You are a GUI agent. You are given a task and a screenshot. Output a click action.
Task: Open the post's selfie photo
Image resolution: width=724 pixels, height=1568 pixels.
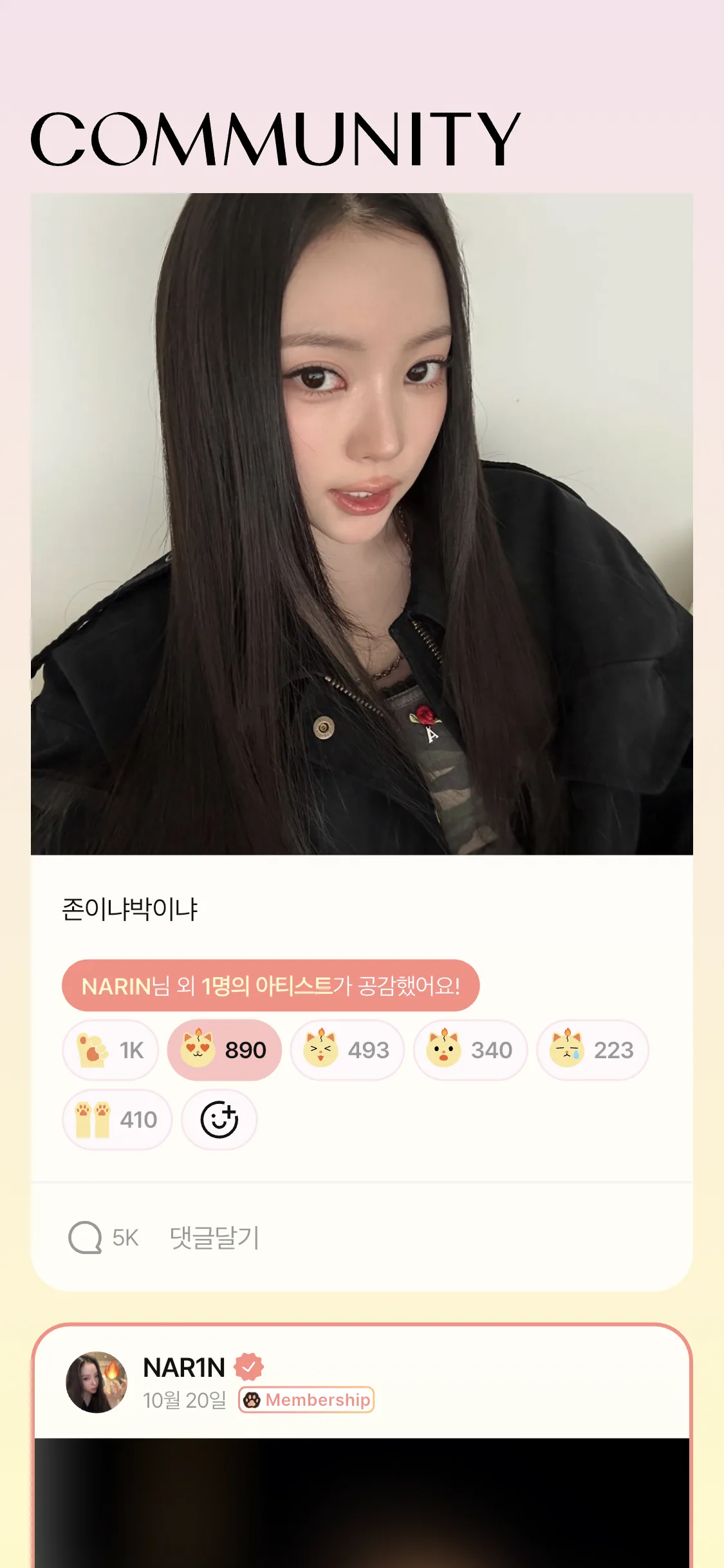tap(362, 524)
